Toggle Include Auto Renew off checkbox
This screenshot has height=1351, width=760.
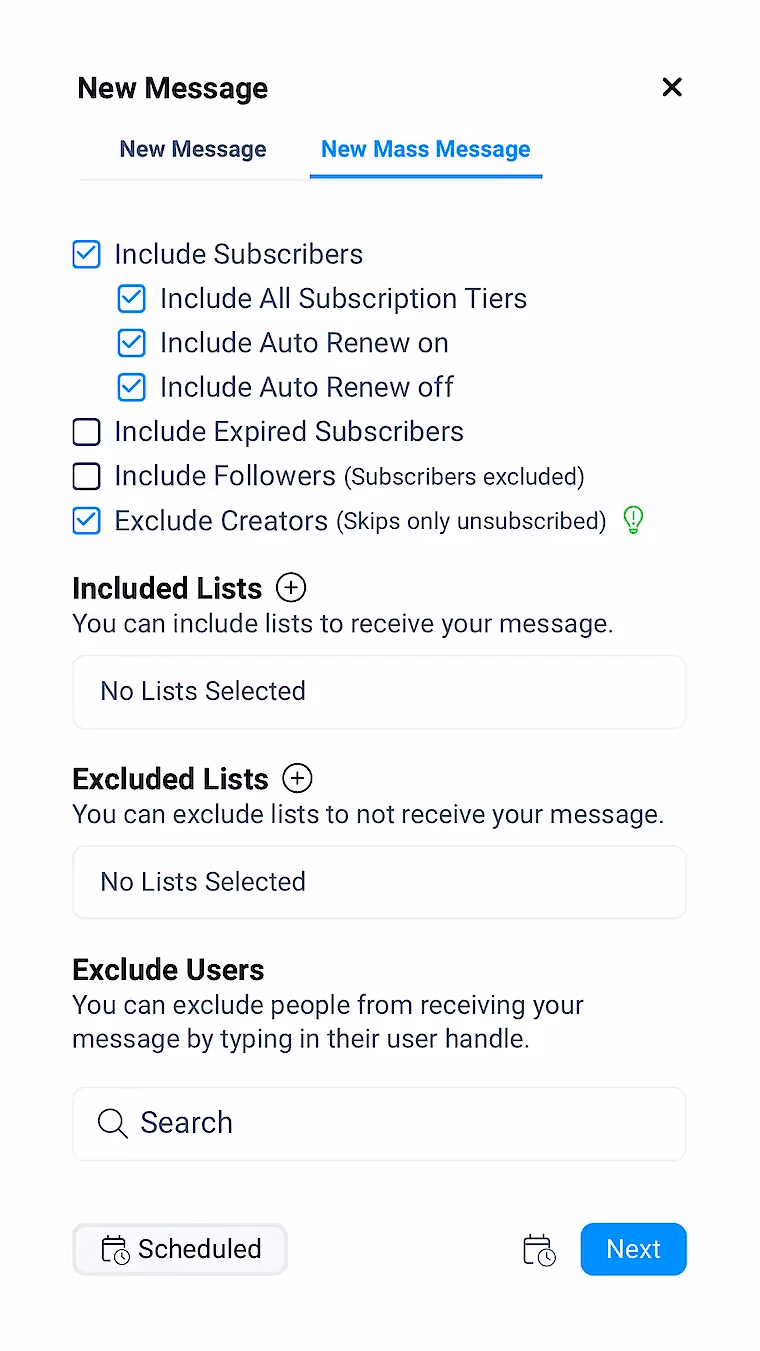132,387
